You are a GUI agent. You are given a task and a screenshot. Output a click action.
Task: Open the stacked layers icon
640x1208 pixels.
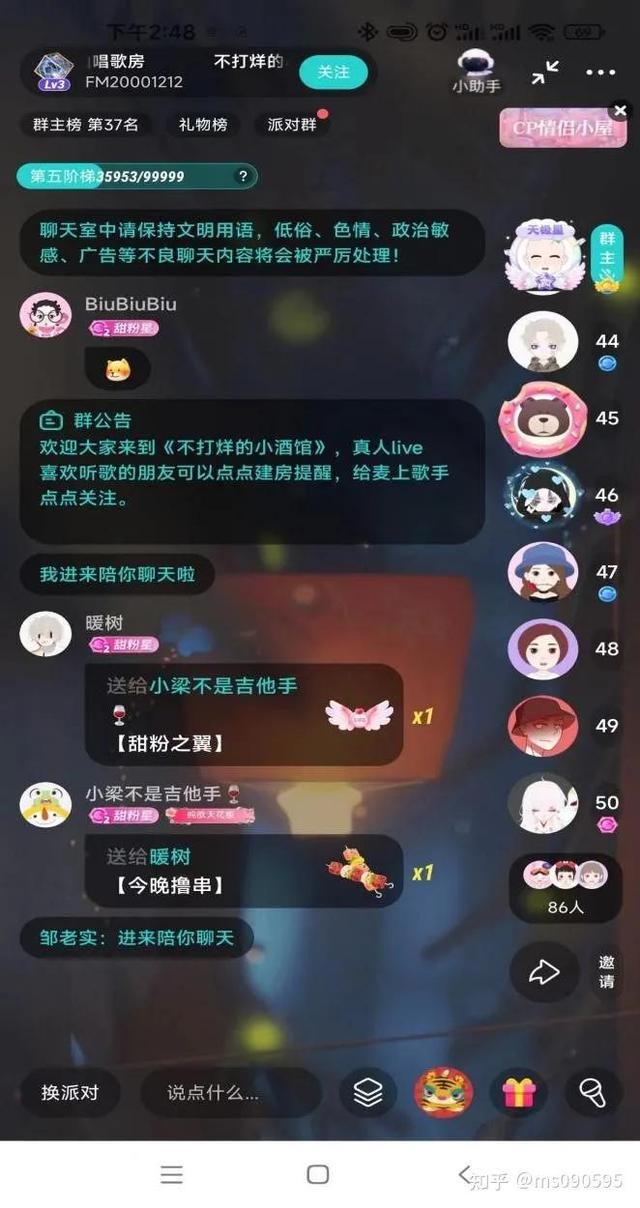click(368, 1093)
